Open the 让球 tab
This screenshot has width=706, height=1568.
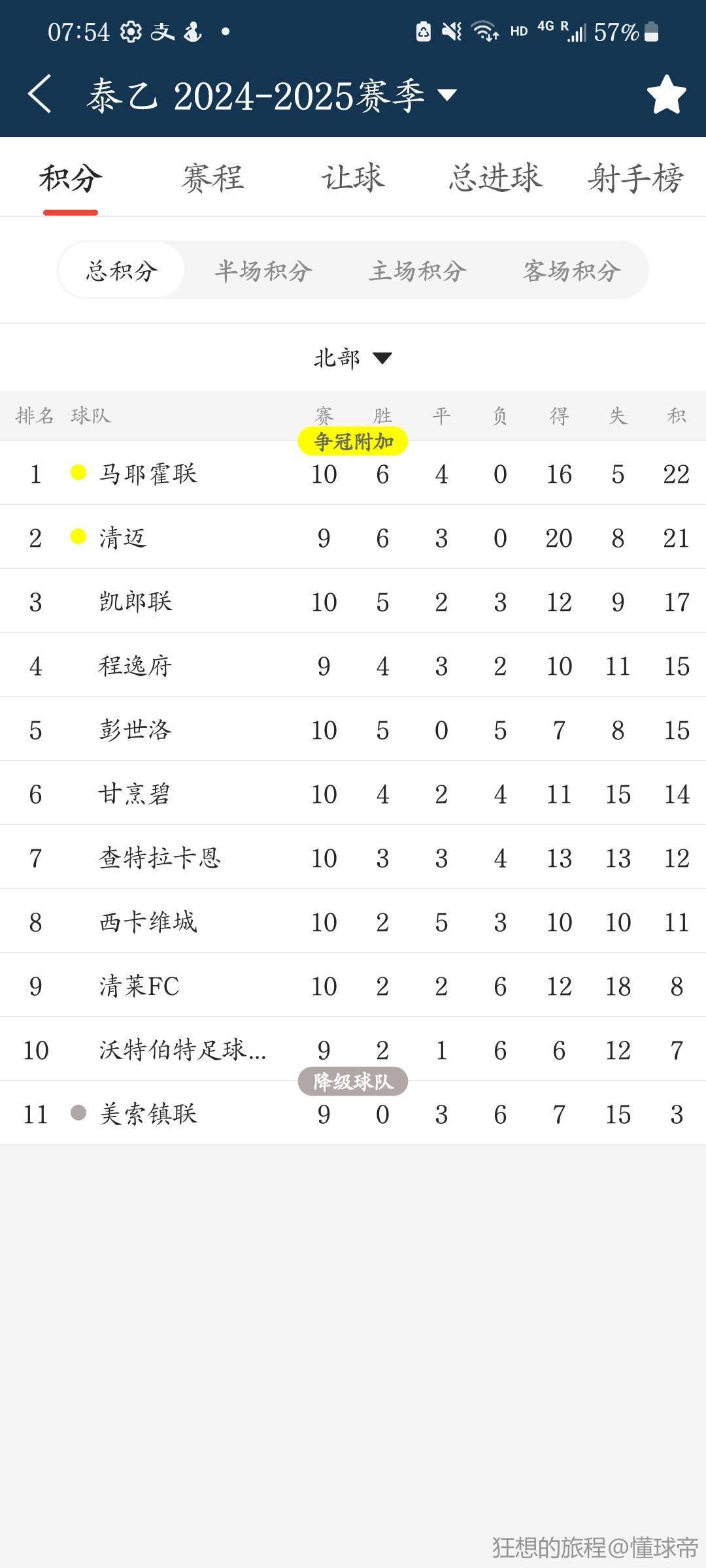coord(353,178)
